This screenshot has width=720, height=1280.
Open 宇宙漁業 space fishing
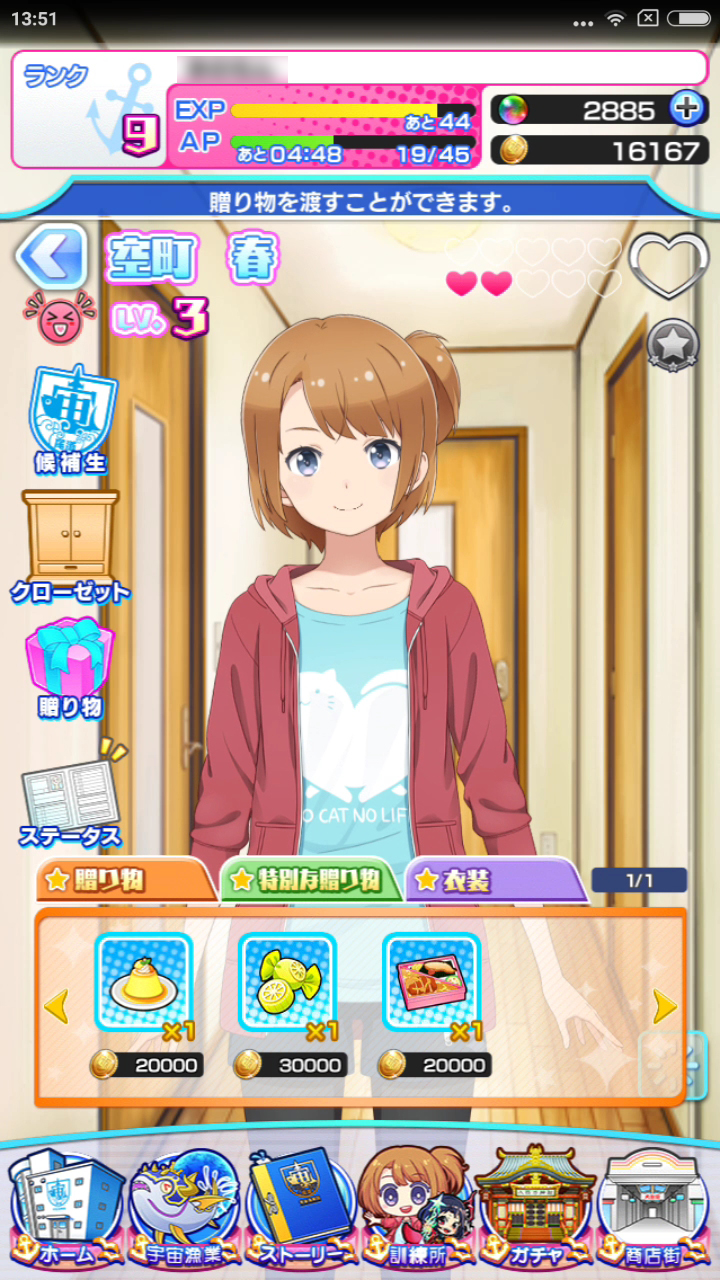pos(184,1210)
